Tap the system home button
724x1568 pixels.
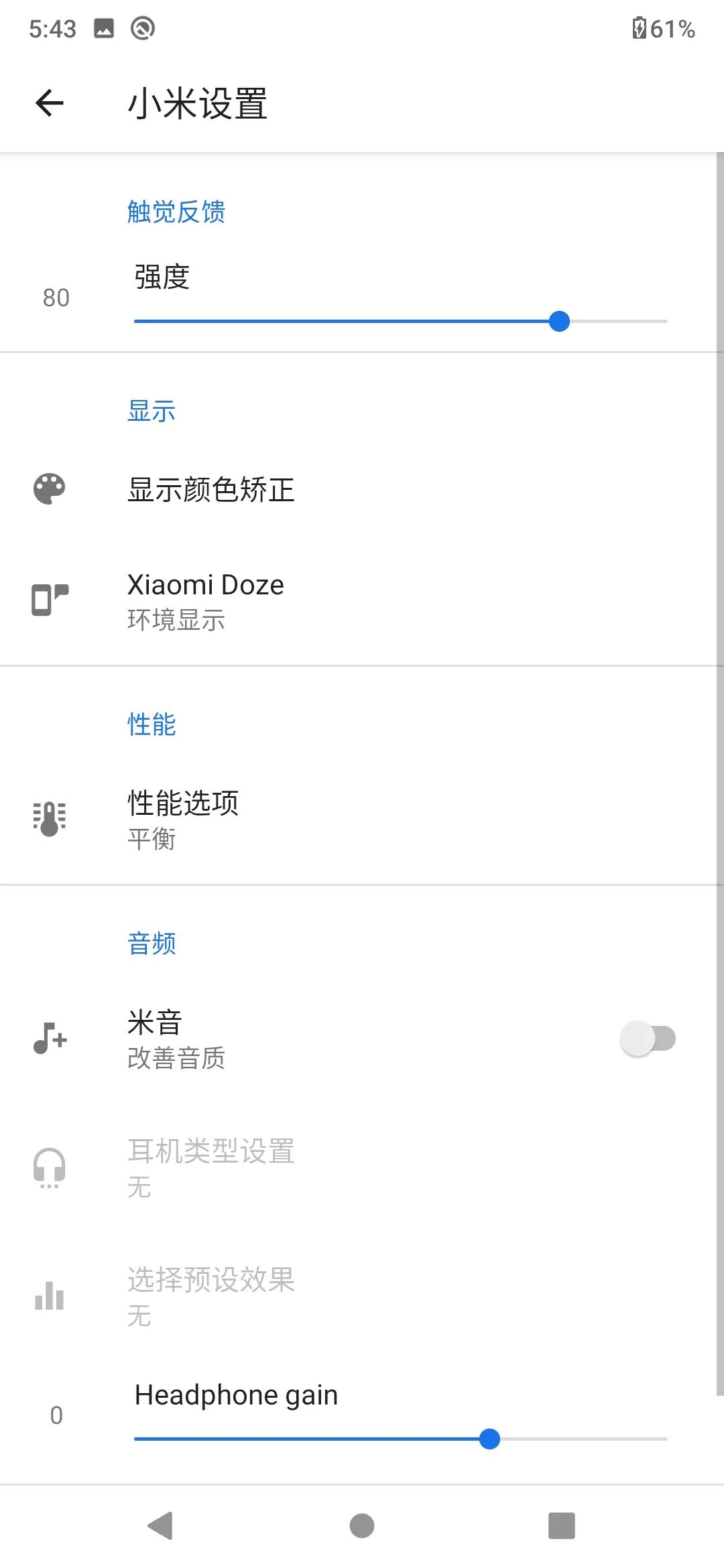pyautogui.click(x=362, y=1526)
